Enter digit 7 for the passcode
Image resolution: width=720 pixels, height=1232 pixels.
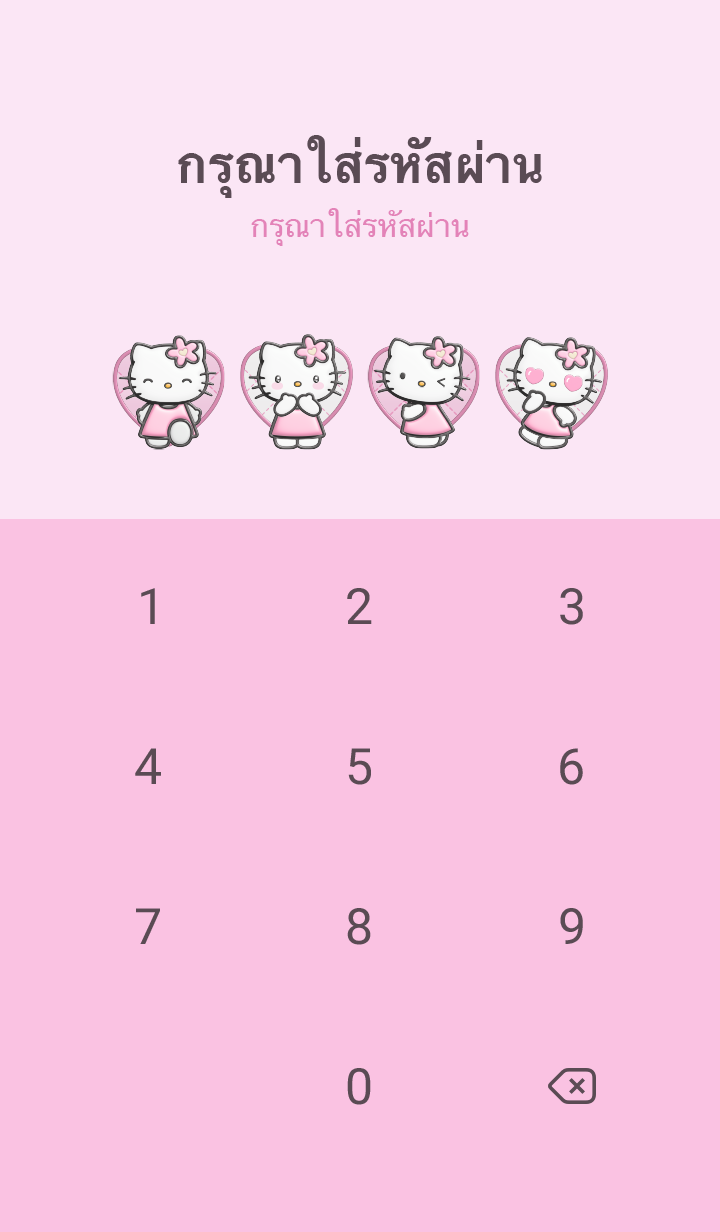coord(148,927)
